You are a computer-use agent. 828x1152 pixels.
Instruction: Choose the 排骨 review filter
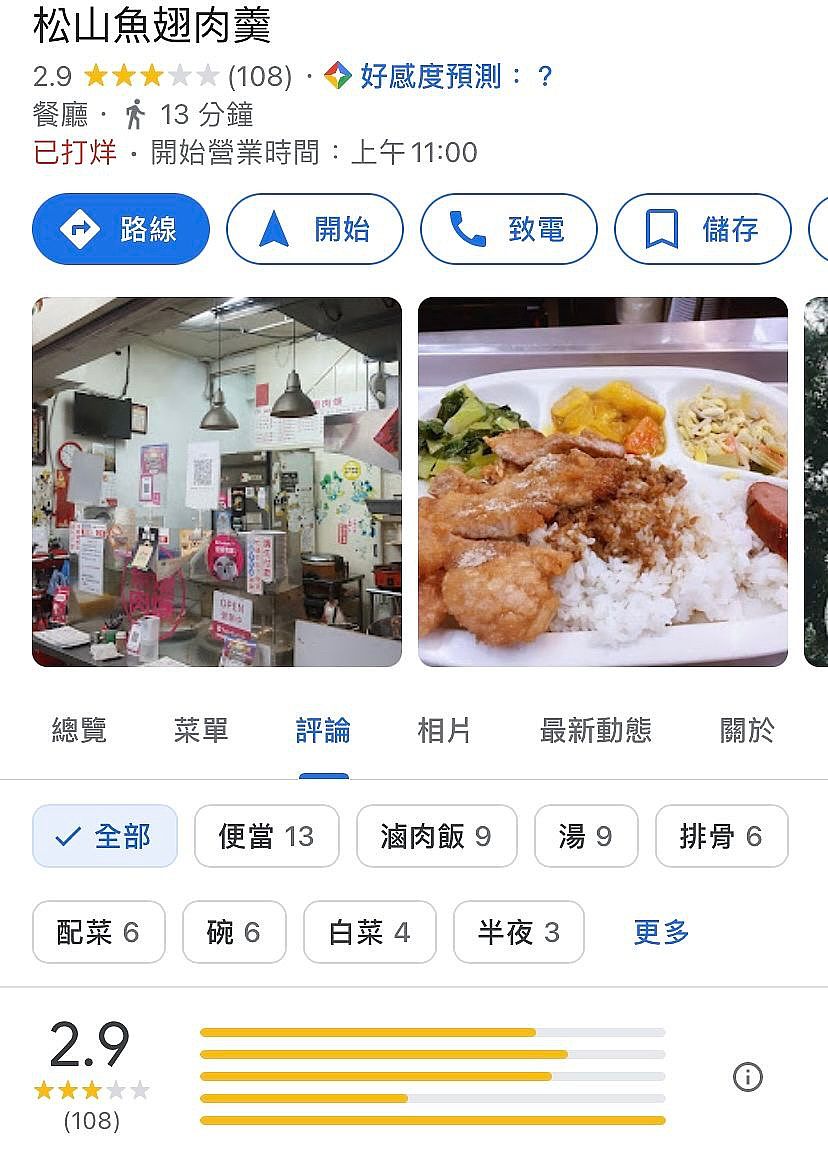721,836
